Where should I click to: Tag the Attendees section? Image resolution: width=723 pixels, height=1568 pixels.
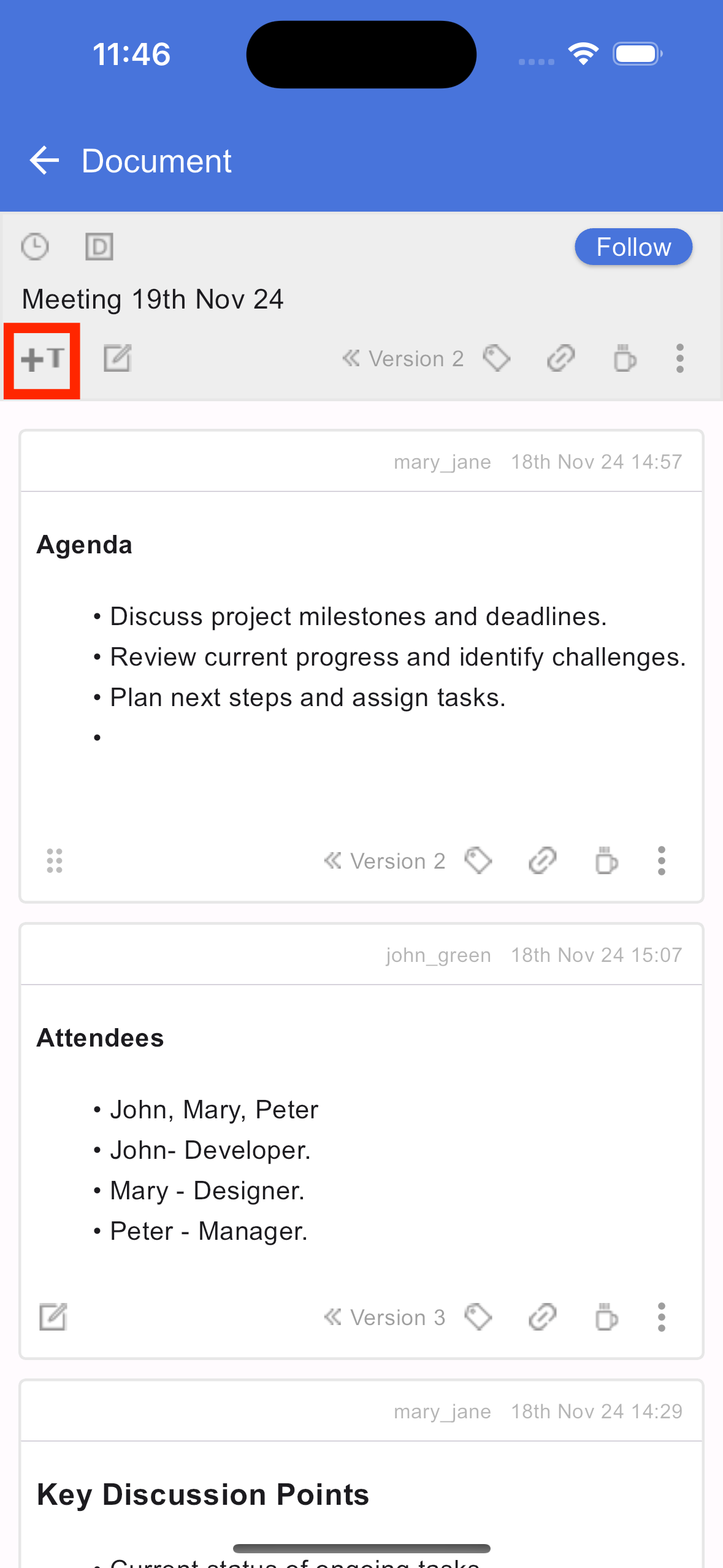click(478, 1317)
